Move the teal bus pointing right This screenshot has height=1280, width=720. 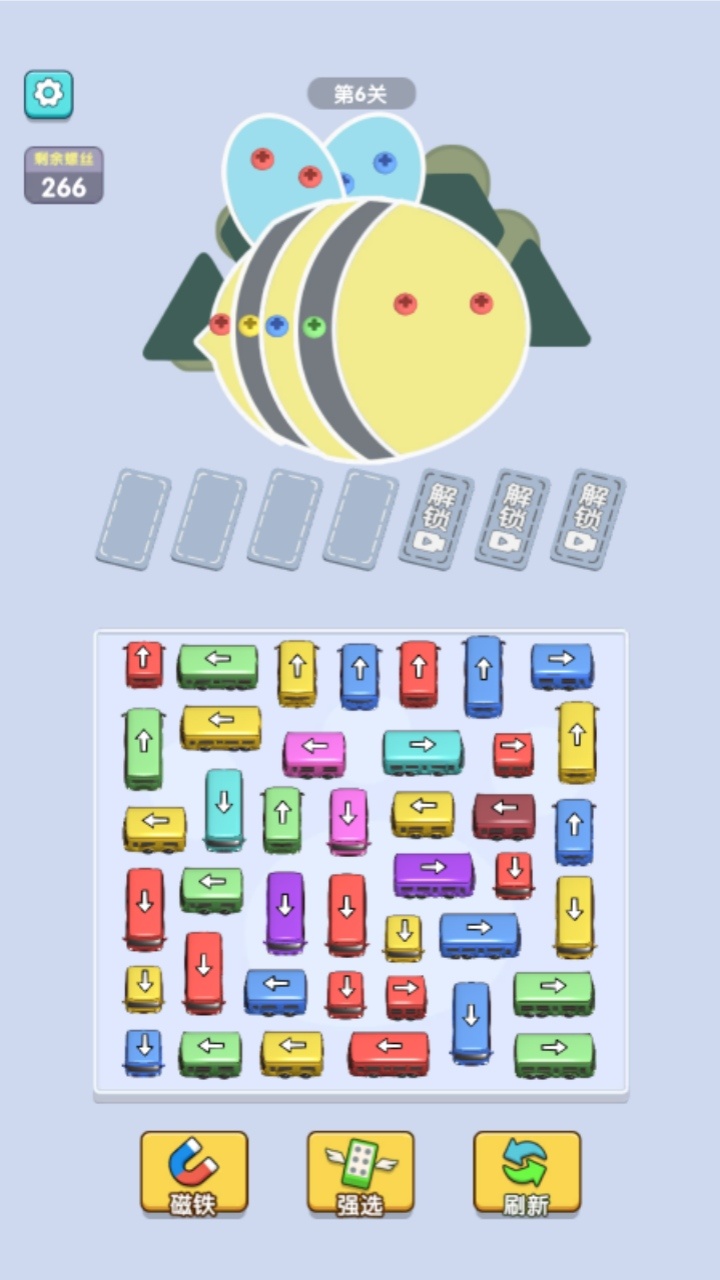[x=422, y=751]
